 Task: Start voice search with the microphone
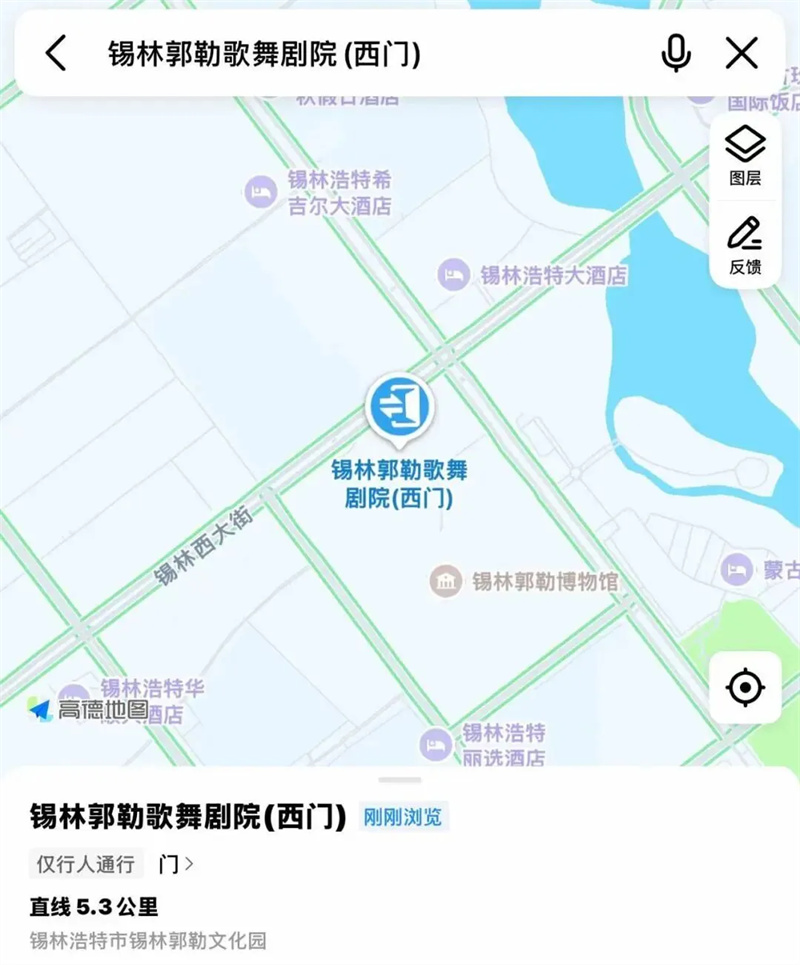676,53
